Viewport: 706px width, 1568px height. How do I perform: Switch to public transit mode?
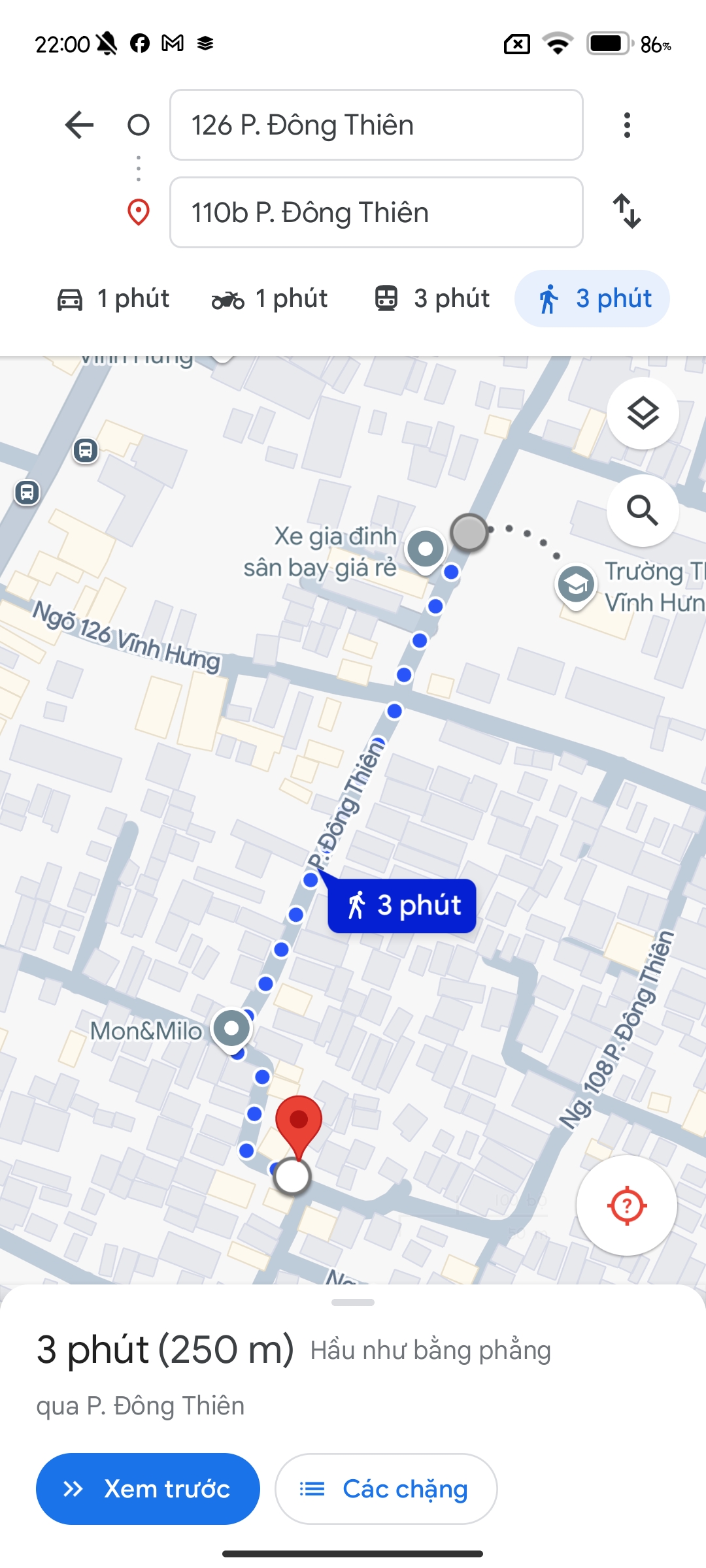pos(432,299)
